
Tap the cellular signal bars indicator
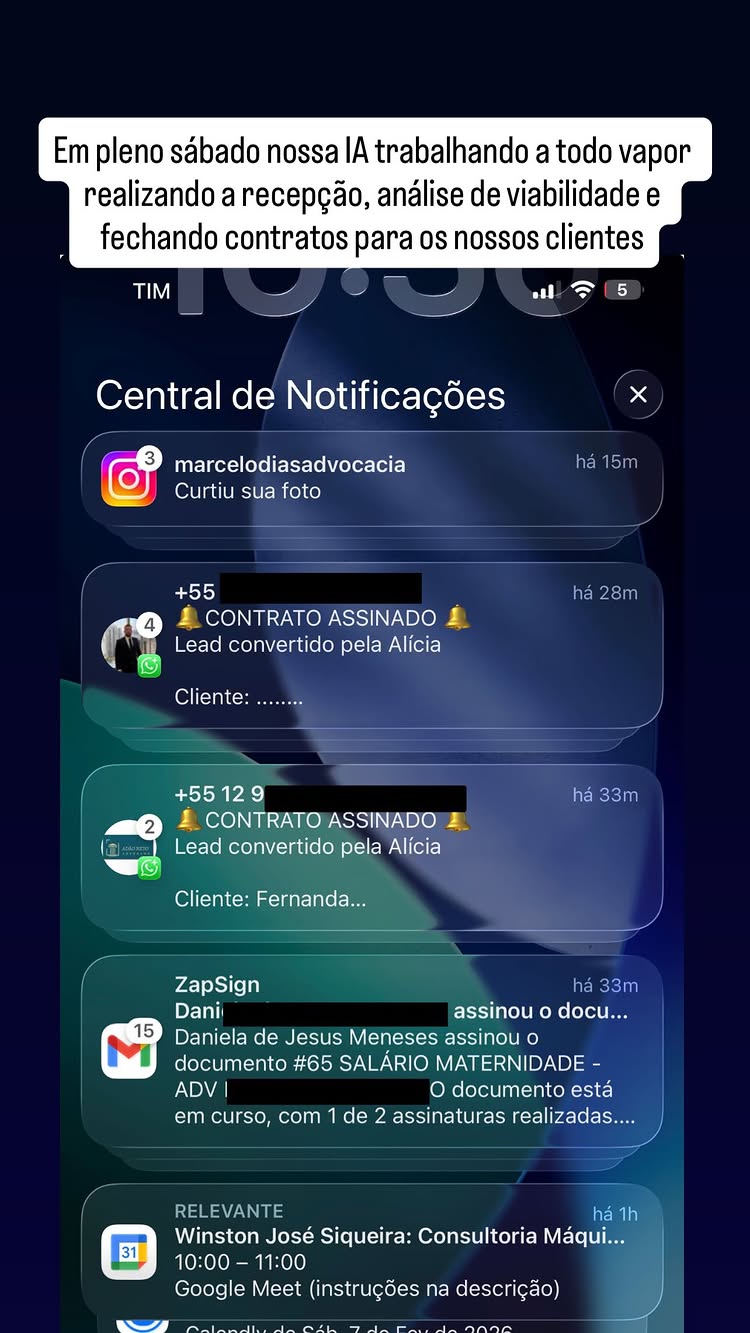point(542,290)
